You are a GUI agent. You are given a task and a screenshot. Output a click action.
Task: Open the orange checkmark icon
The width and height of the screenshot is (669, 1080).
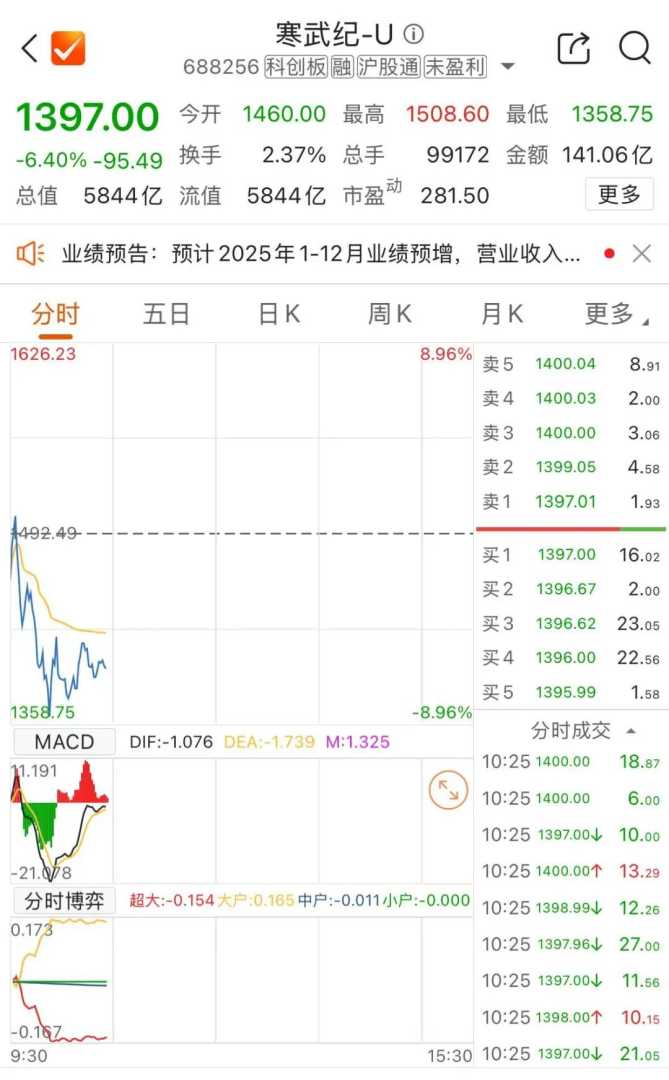pos(68,48)
